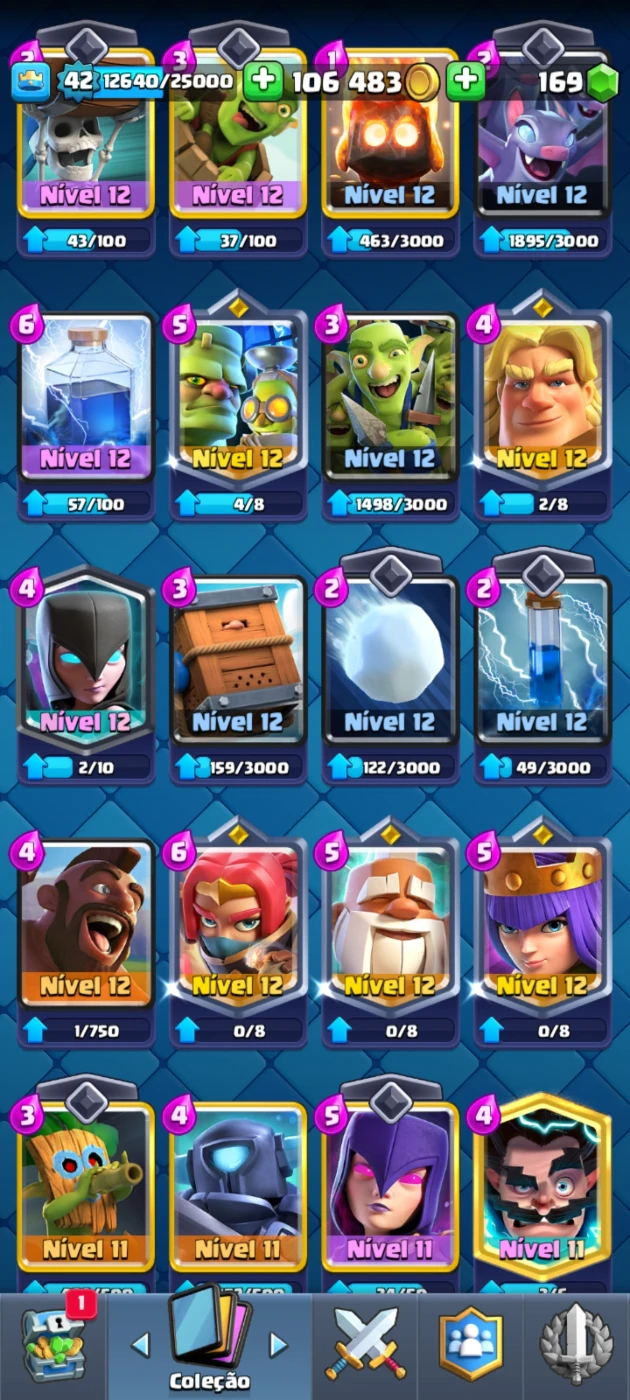
Task: Open the Golden Knight card
Action: [542, 400]
